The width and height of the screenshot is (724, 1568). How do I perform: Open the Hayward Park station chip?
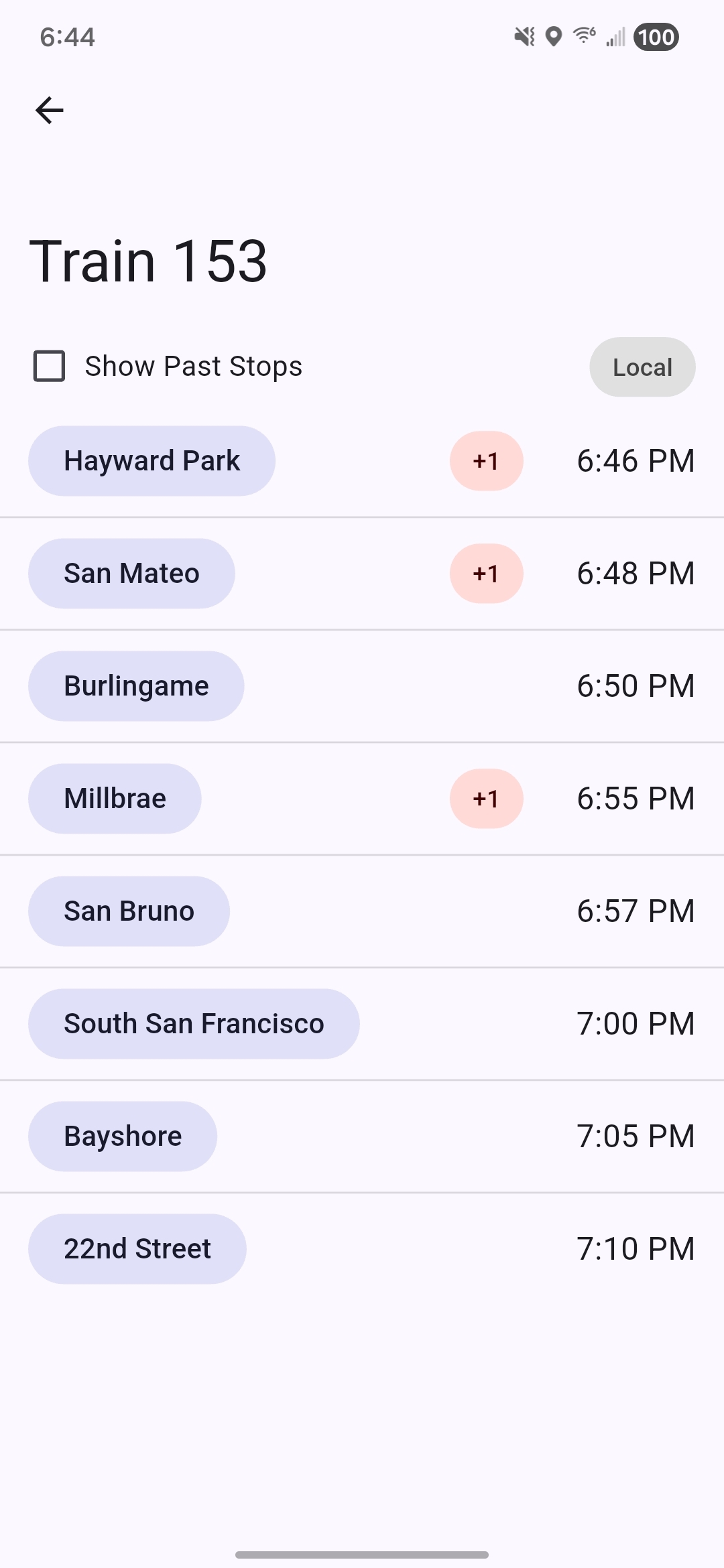(152, 461)
